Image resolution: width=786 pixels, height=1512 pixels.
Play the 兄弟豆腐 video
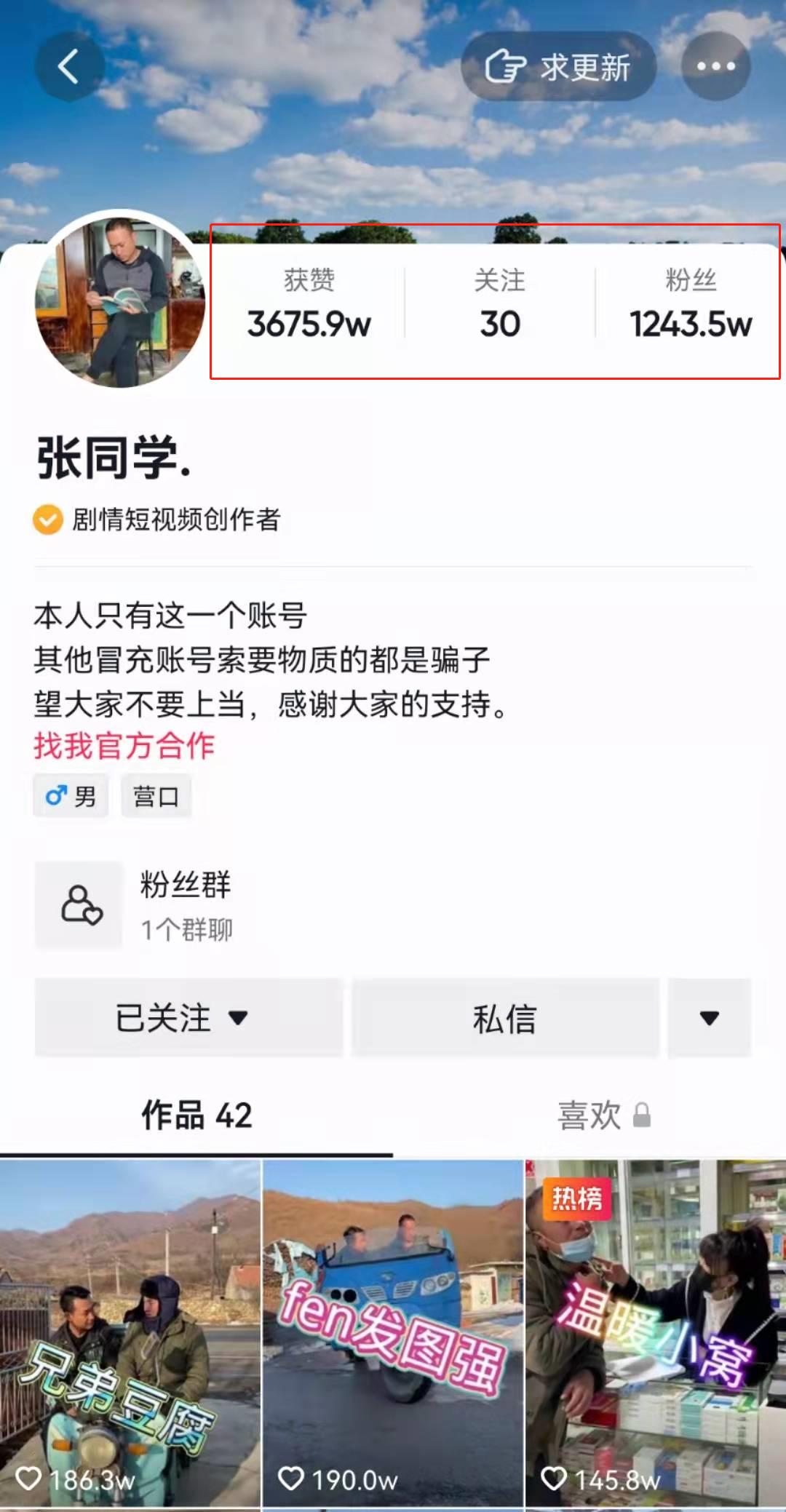coord(130,1332)
